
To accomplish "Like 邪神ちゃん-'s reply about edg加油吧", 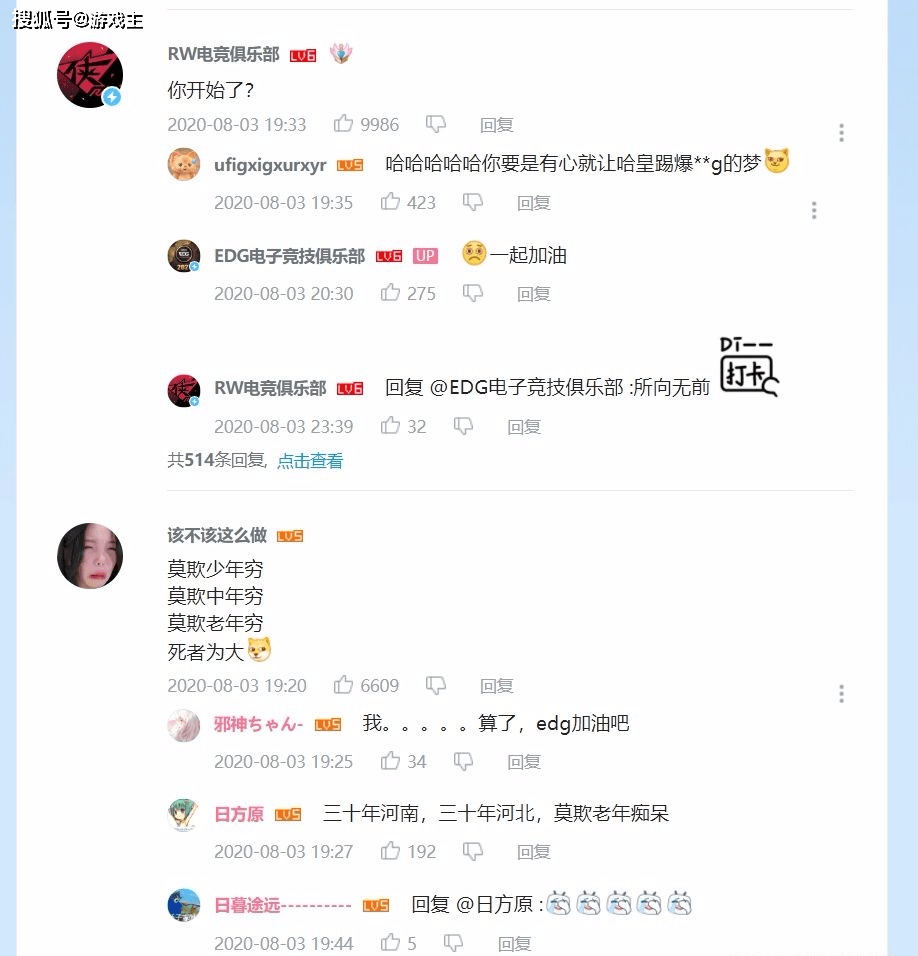I will pyautogui.click(x=391, y=761).
